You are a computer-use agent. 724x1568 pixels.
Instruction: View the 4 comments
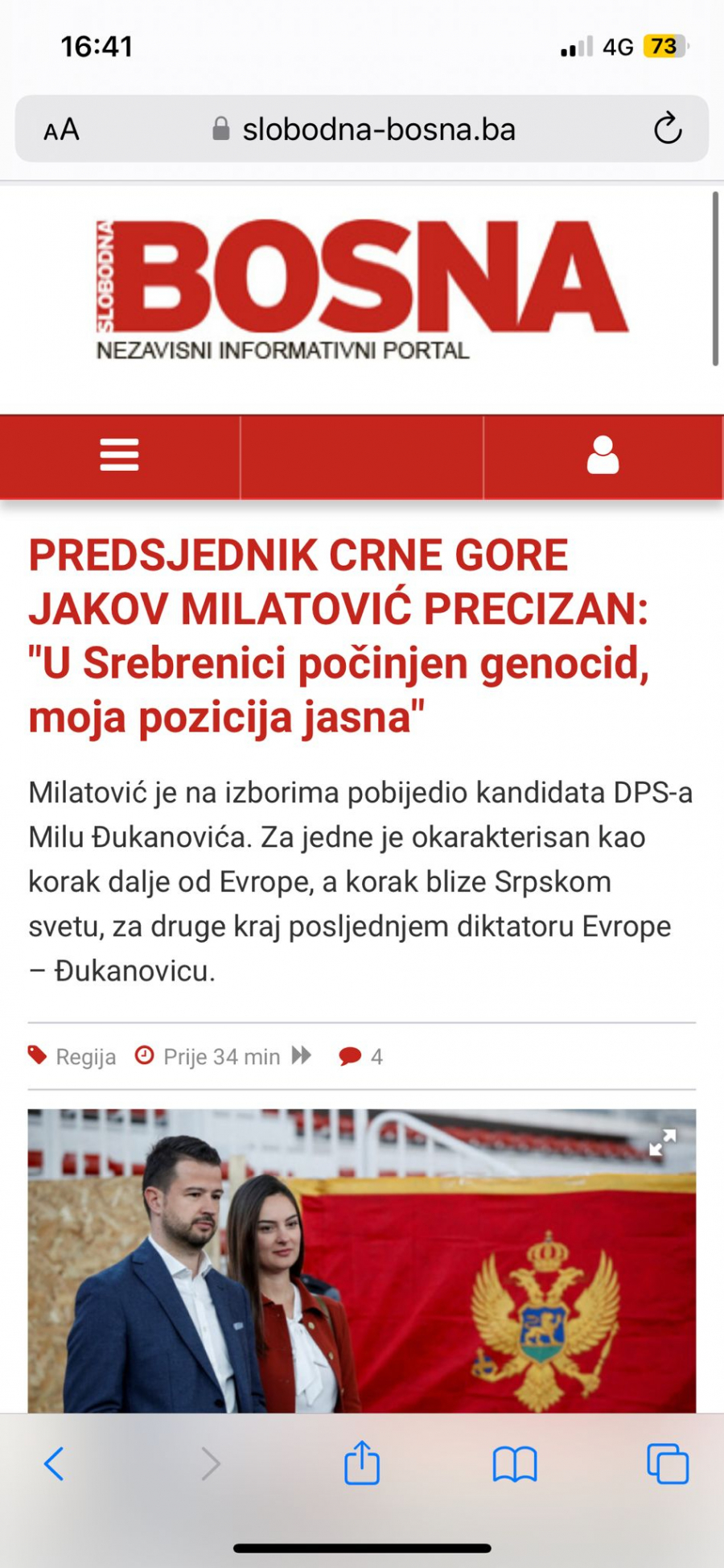361,1056
